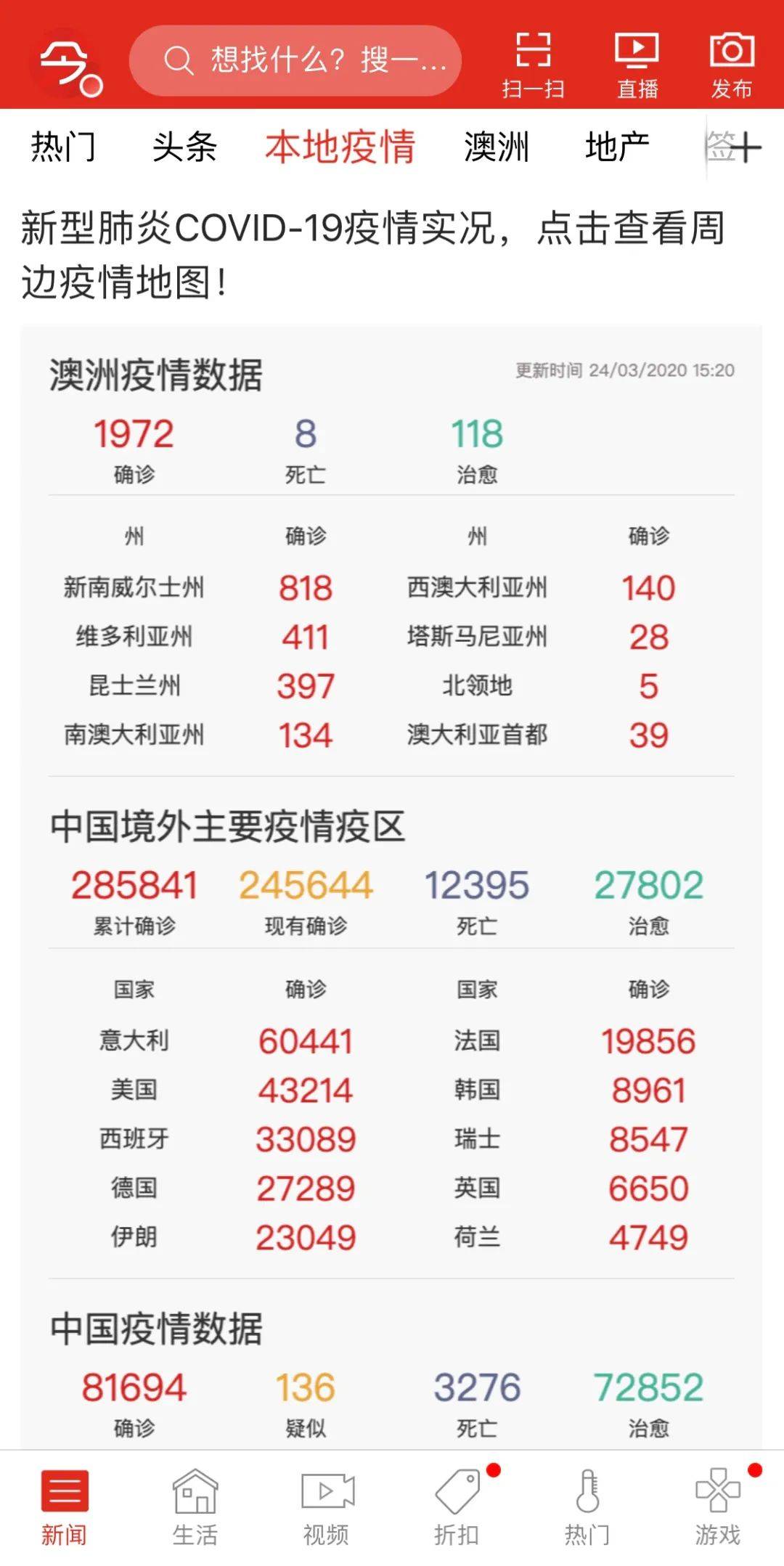Select the 本地疫情 tab
The width and height of the screenshot is (784, 1566).
(340, 147)
